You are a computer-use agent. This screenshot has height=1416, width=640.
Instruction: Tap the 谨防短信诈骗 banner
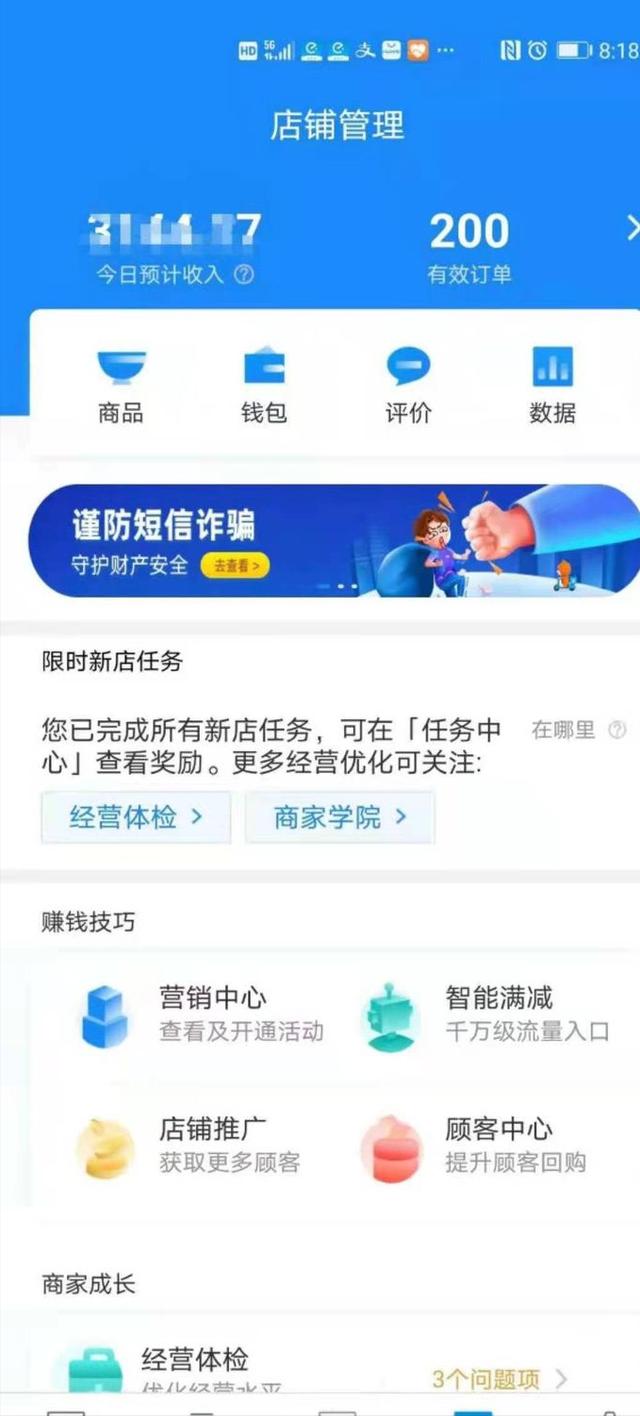point(333,541)
